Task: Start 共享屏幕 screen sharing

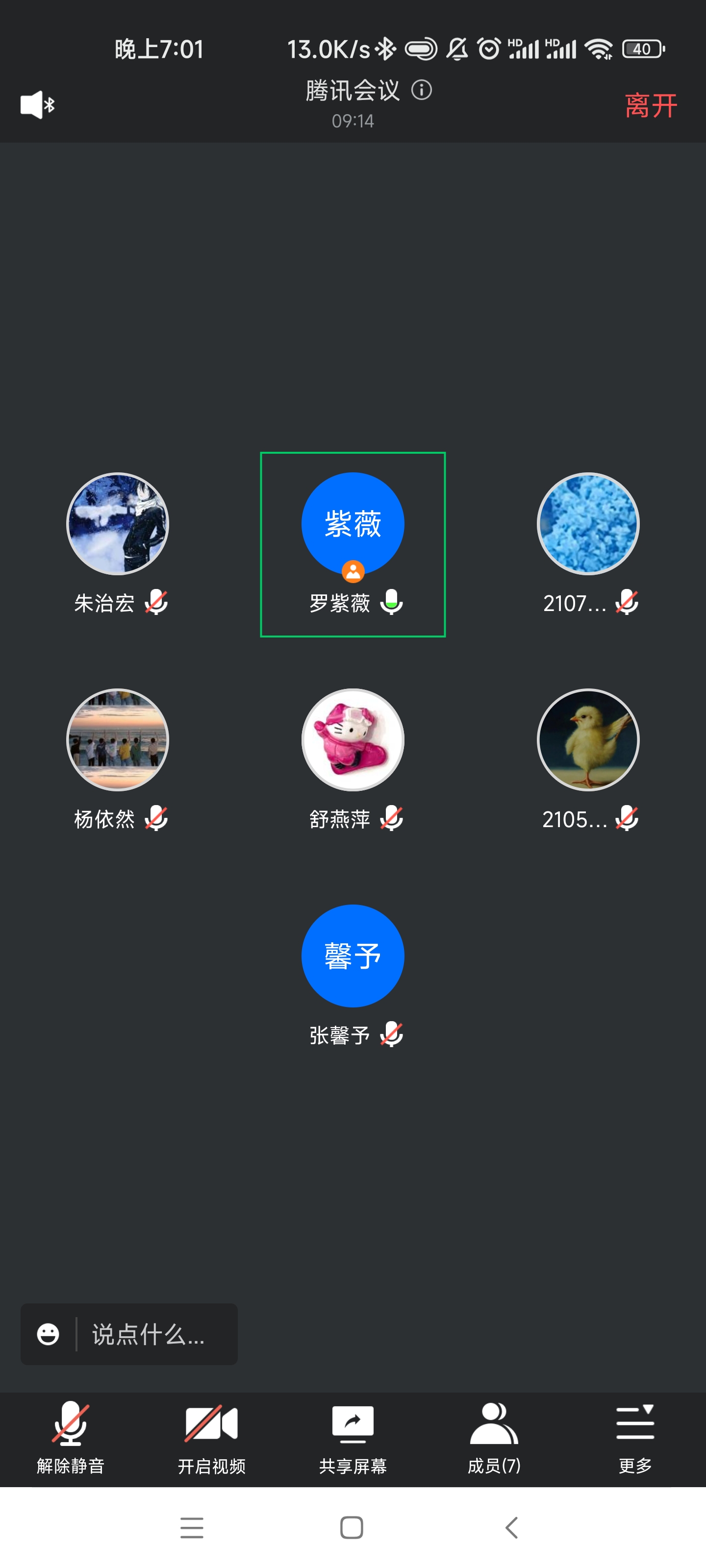Action: pyautogui.click(x=353, y=1438)
